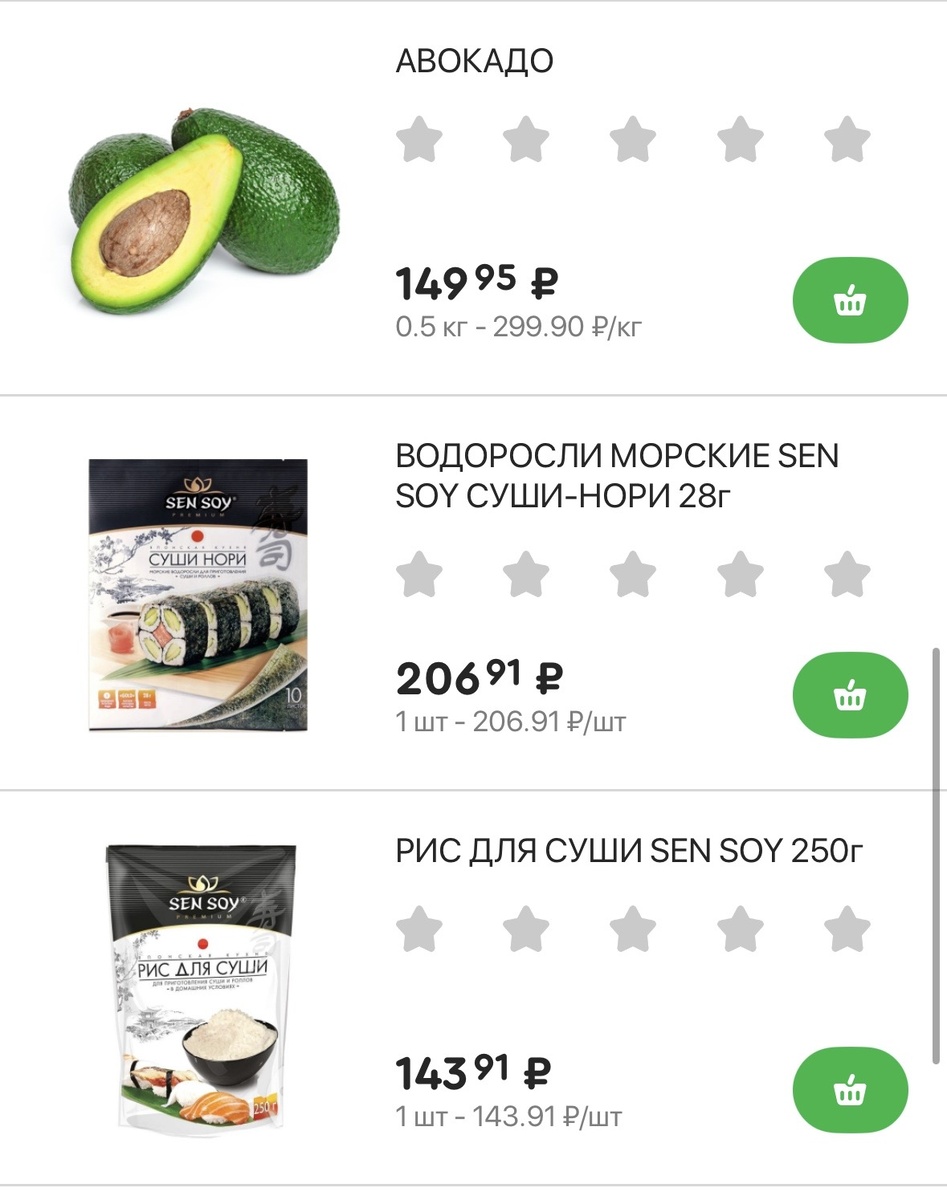Add the avocado to the cart

click(850, 300)
